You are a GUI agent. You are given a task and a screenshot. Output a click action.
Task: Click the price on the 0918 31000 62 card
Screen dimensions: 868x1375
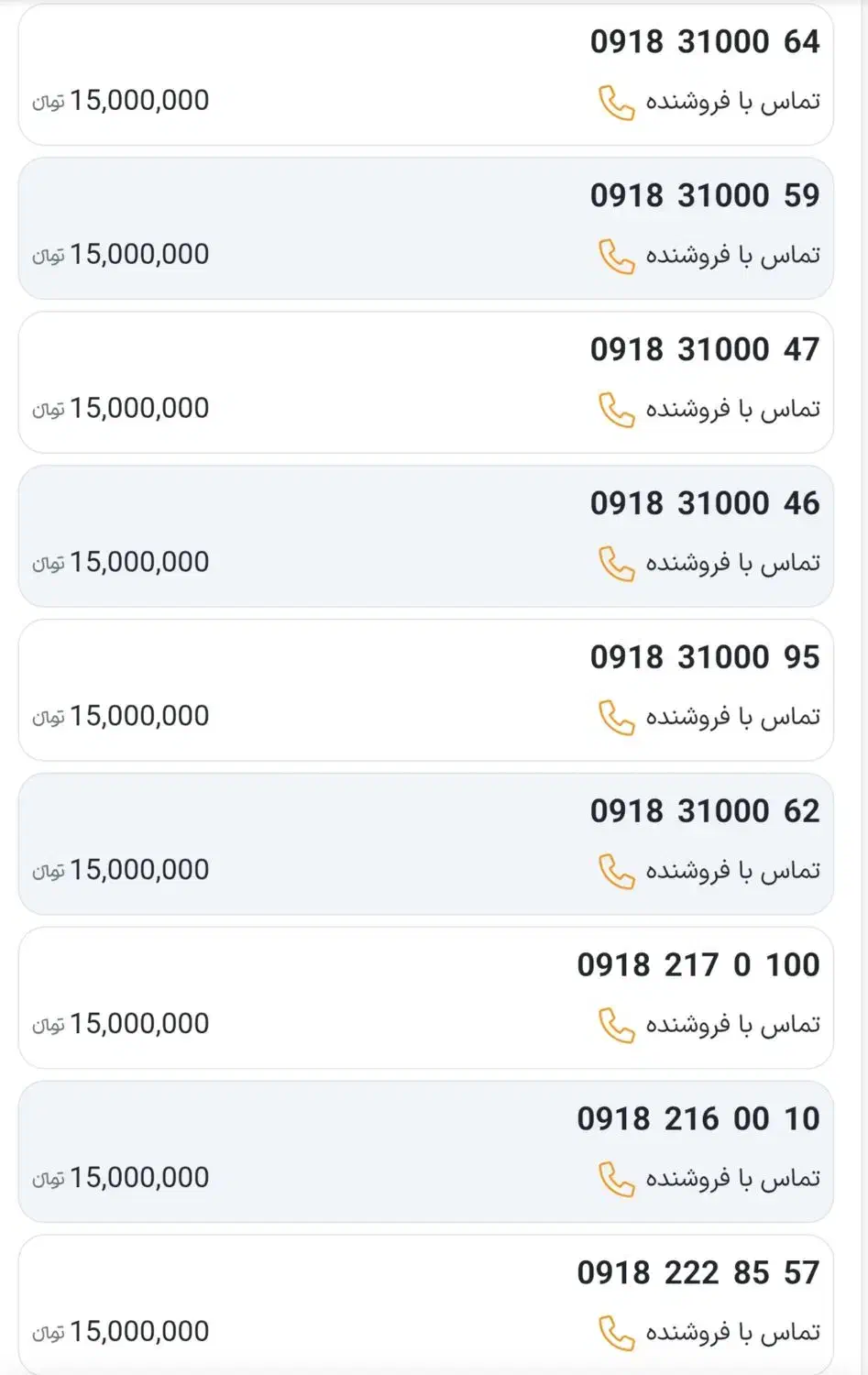[x=139, y=868]
